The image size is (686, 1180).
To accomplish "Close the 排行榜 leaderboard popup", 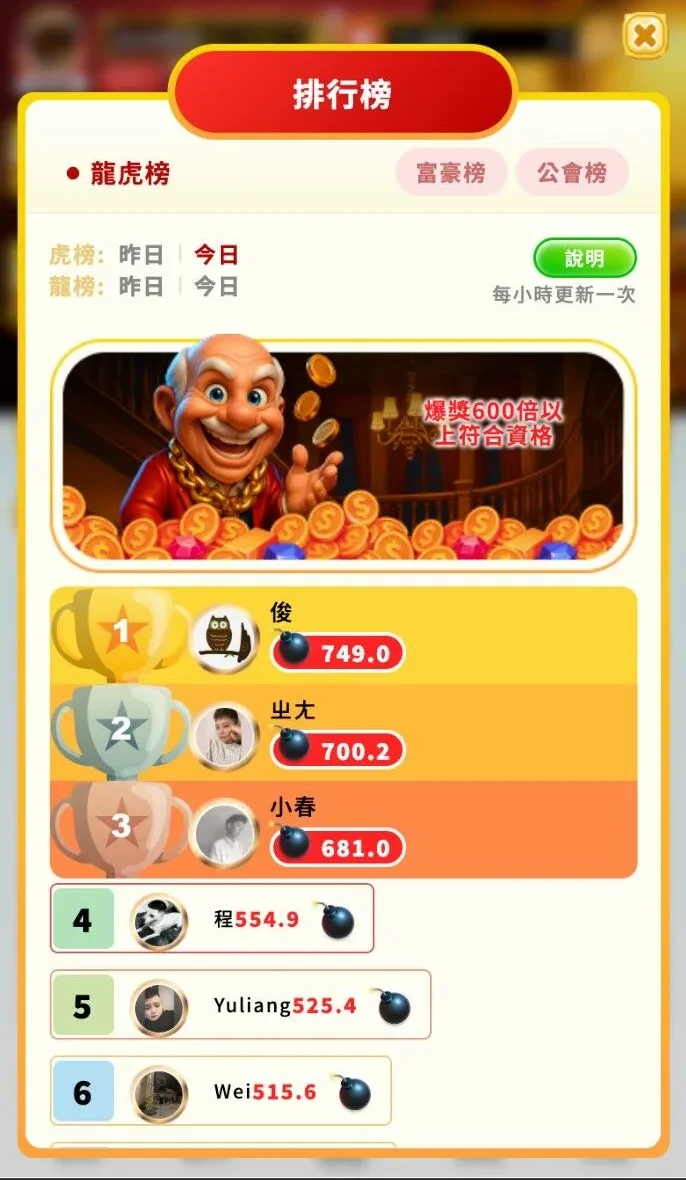I will (645, 37).
